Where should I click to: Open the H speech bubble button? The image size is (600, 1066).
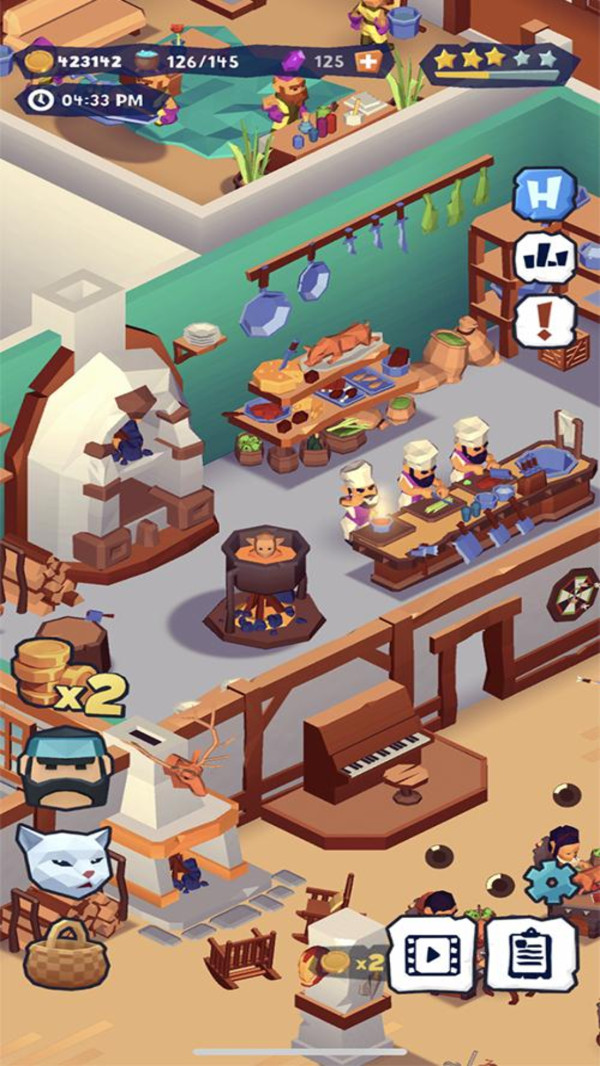[545, 194]
